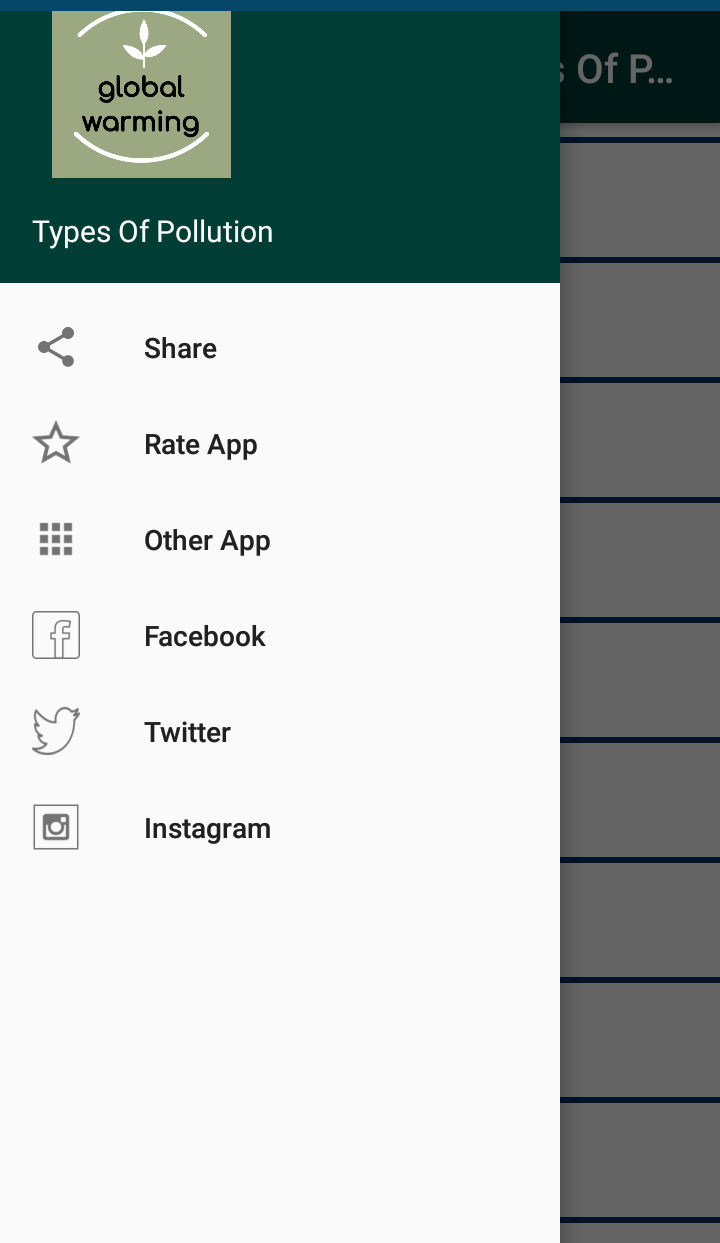720x1243 pixels.
Task: Open the Facebook link in the drawer
Action: (280, 636)
